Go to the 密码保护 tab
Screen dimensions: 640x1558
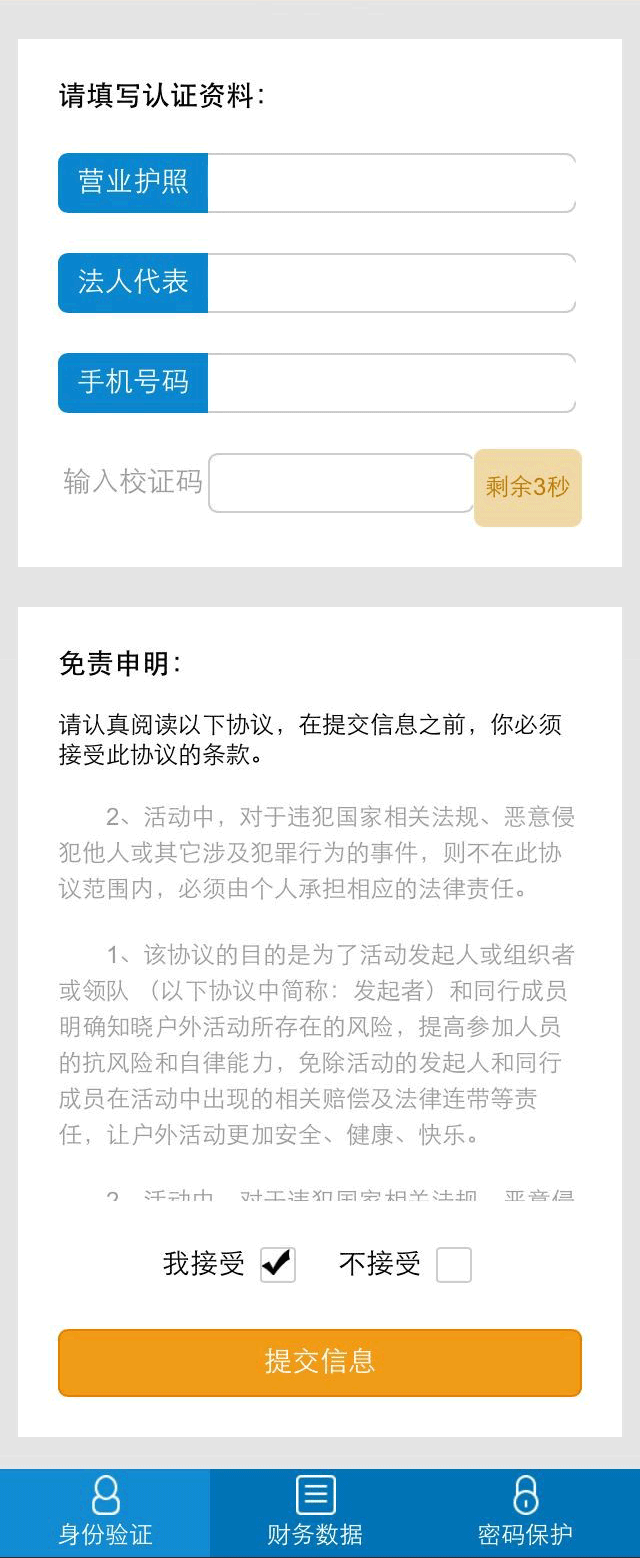click(525, 1512)
